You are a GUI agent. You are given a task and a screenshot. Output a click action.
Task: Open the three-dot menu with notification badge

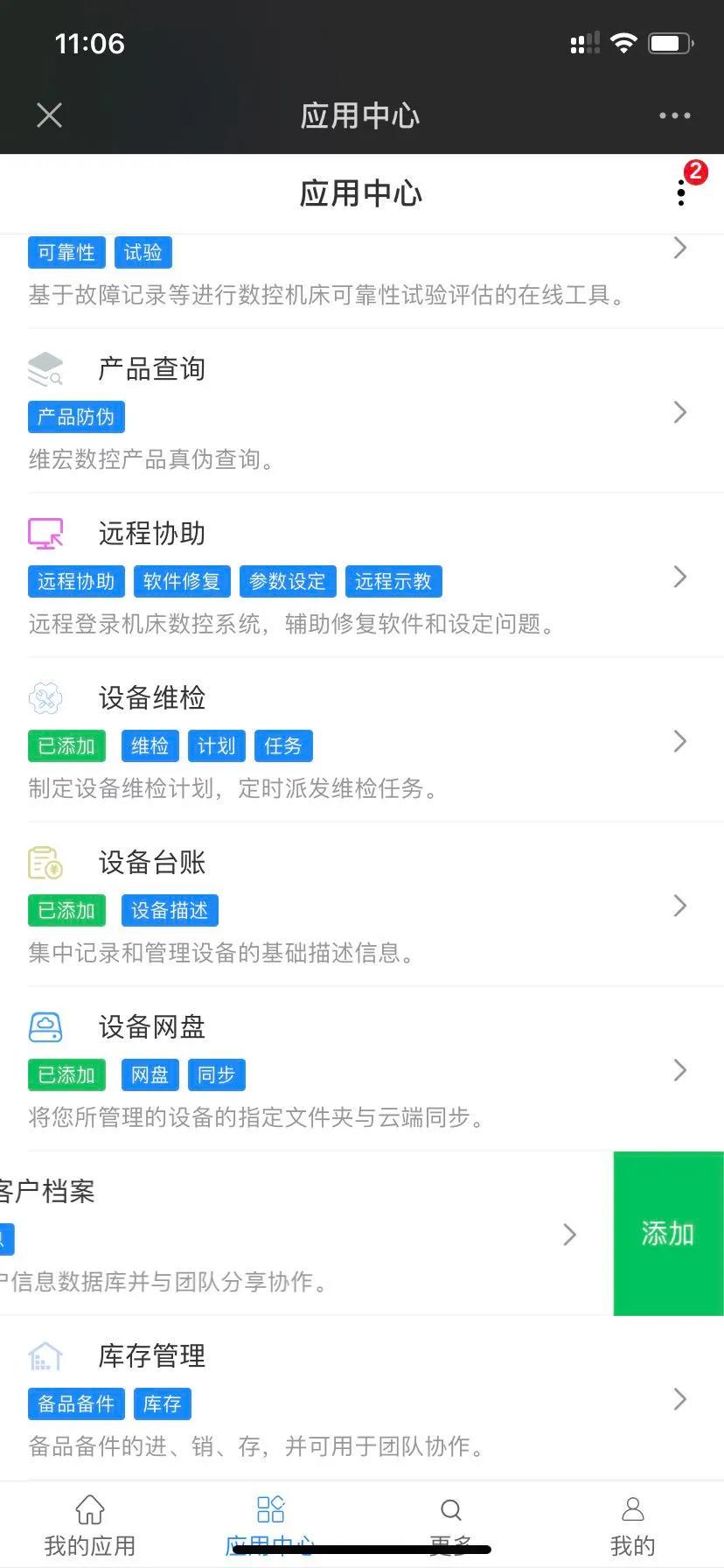click(679, 192)
